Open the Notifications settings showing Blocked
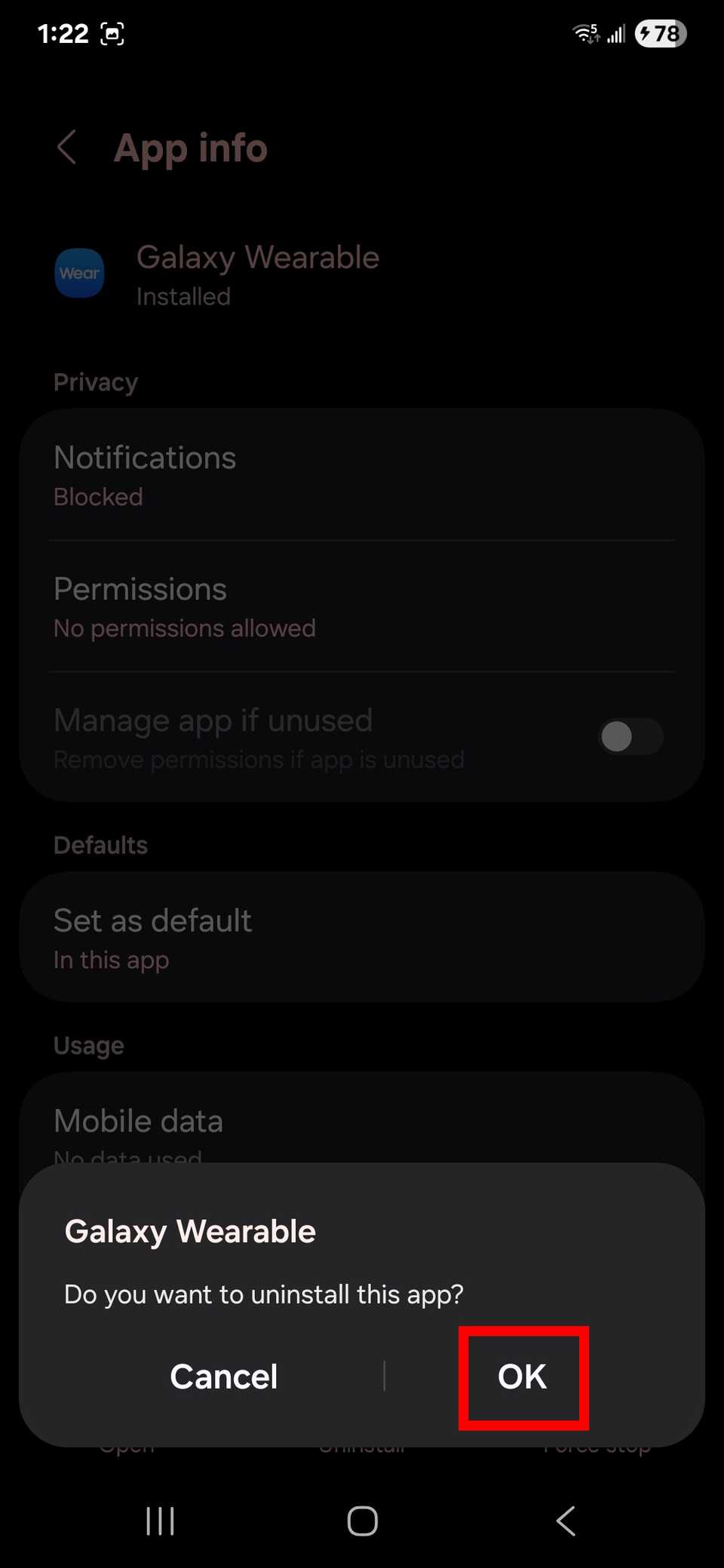The height and width of the screenshot is (1568, 724). [x=362, y=473]
